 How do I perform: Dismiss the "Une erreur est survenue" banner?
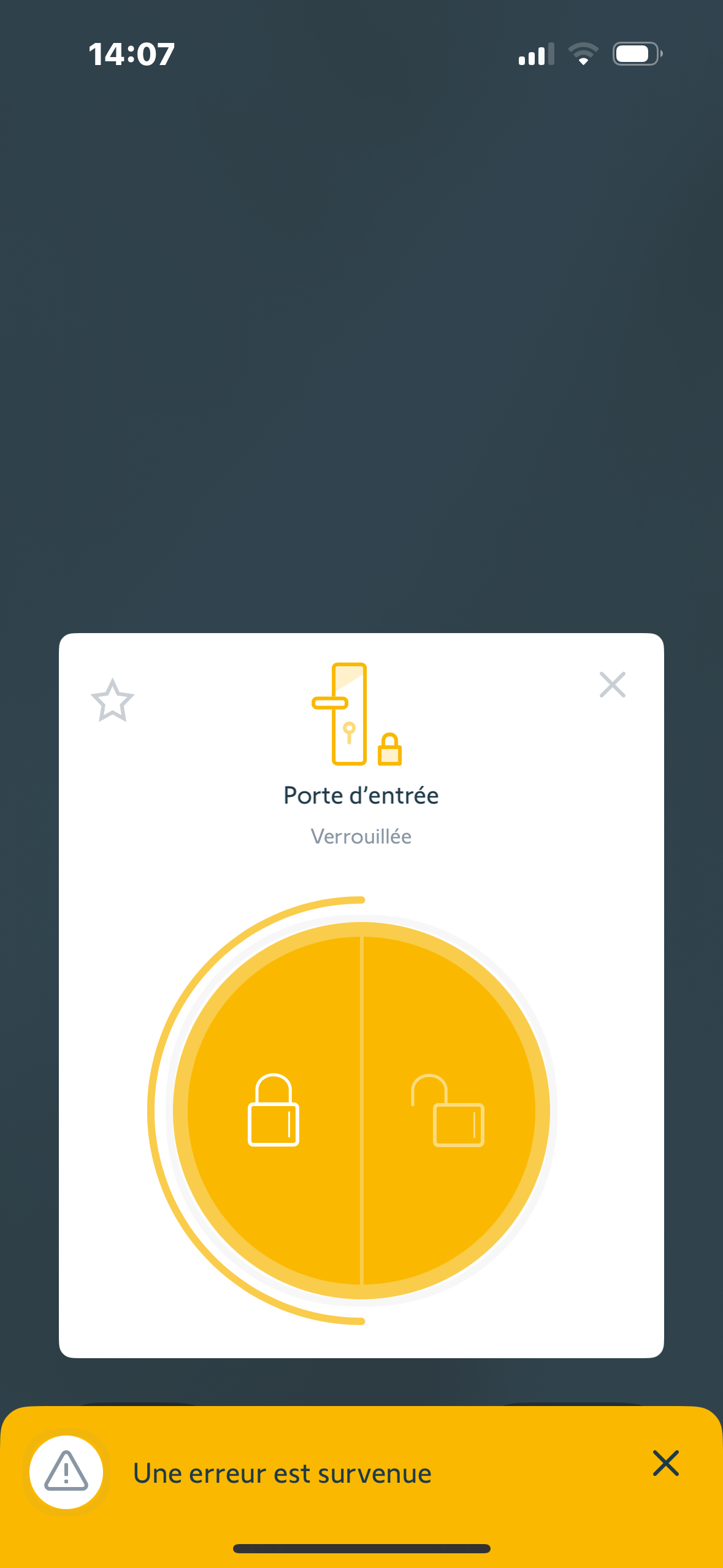[x=665, y=1463]
